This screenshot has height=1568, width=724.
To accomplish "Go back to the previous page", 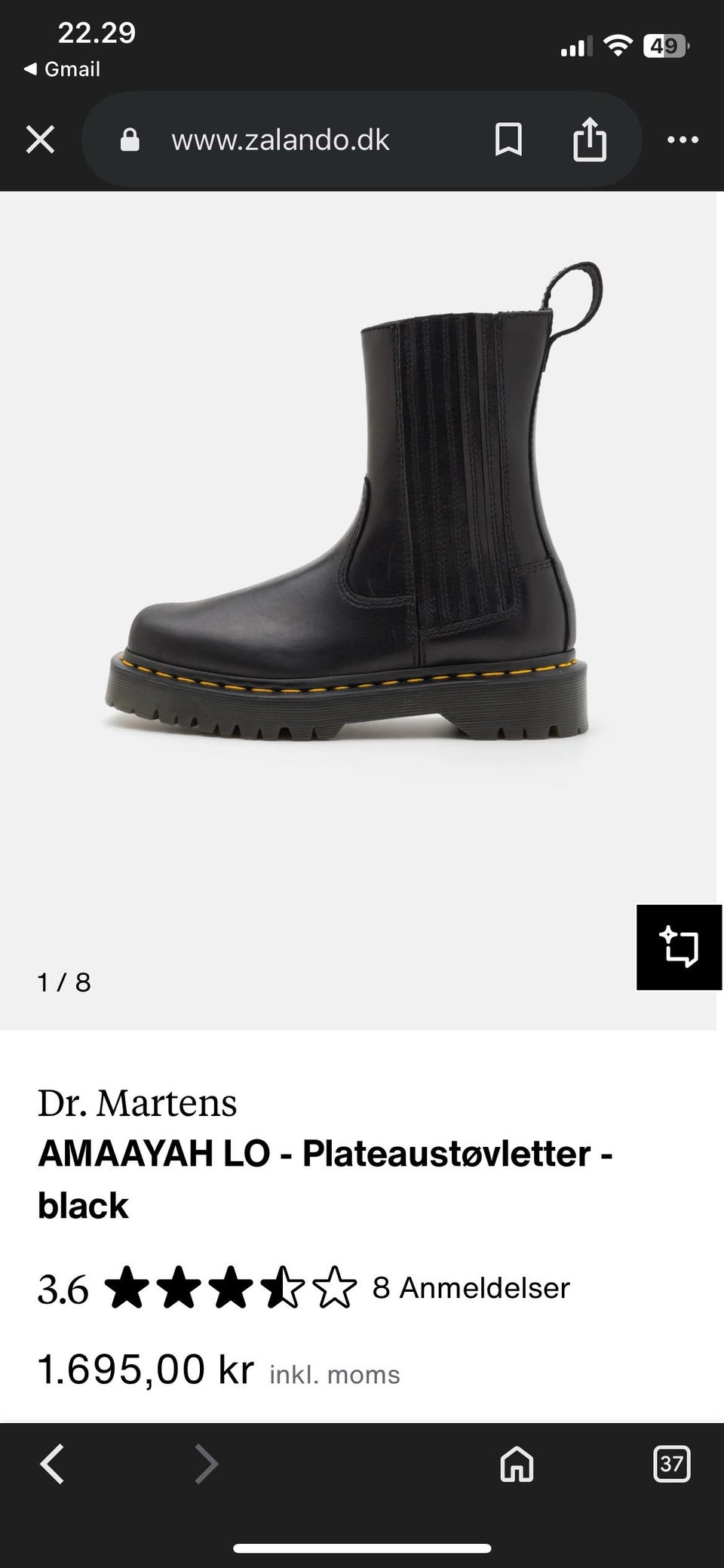I will [x=52, y=1464].
